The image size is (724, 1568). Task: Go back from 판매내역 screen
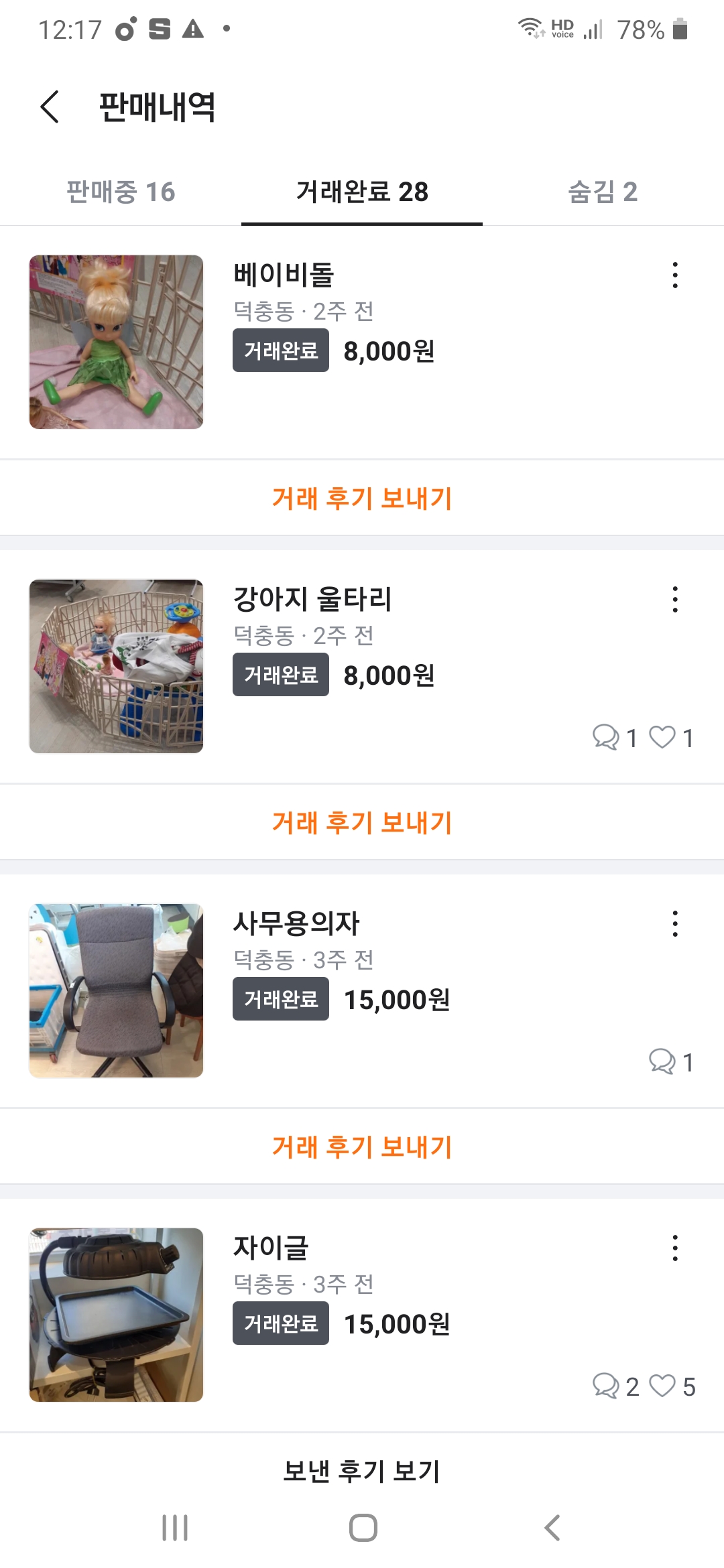coord(50,107)
